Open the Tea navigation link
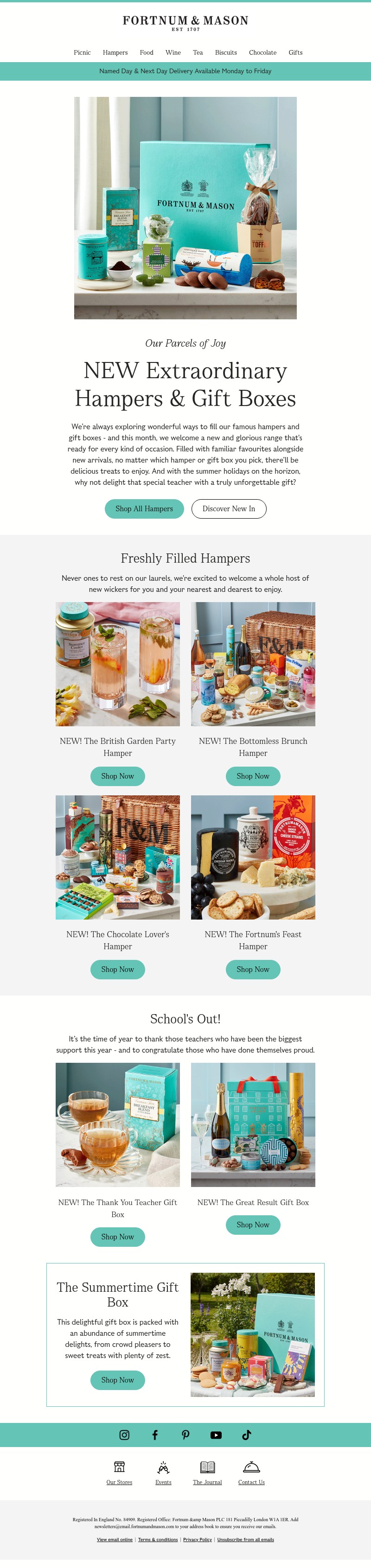Screen dimensions: 371x1568 click(x=198, y=52)
